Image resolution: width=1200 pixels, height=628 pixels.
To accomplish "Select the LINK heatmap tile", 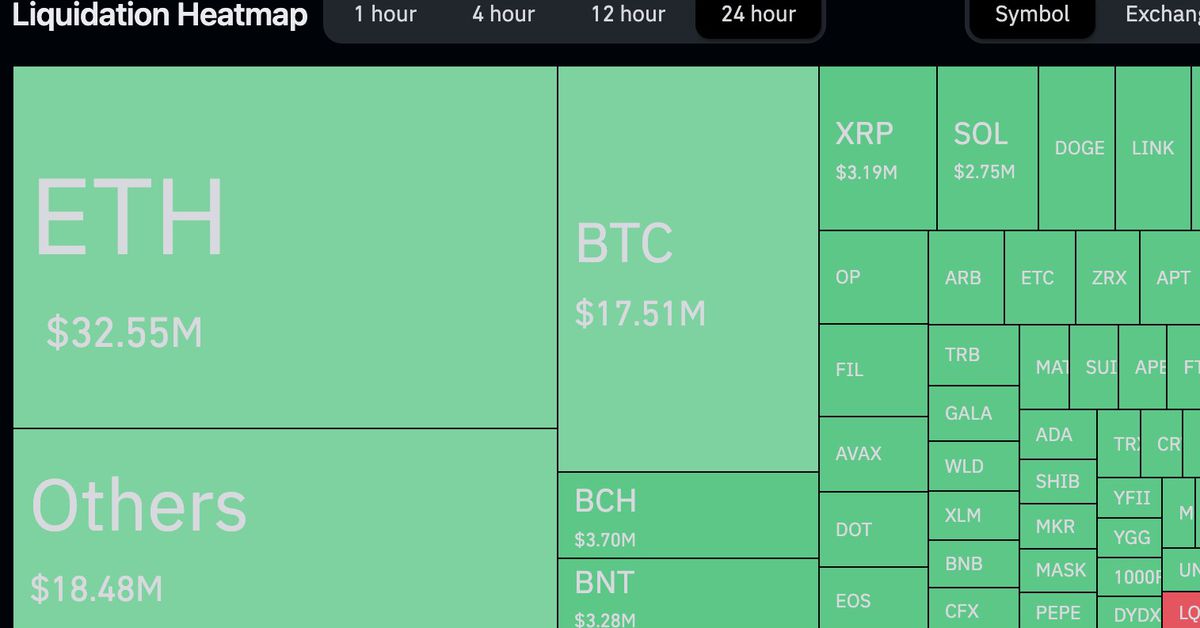I will tap(1153, 148).
